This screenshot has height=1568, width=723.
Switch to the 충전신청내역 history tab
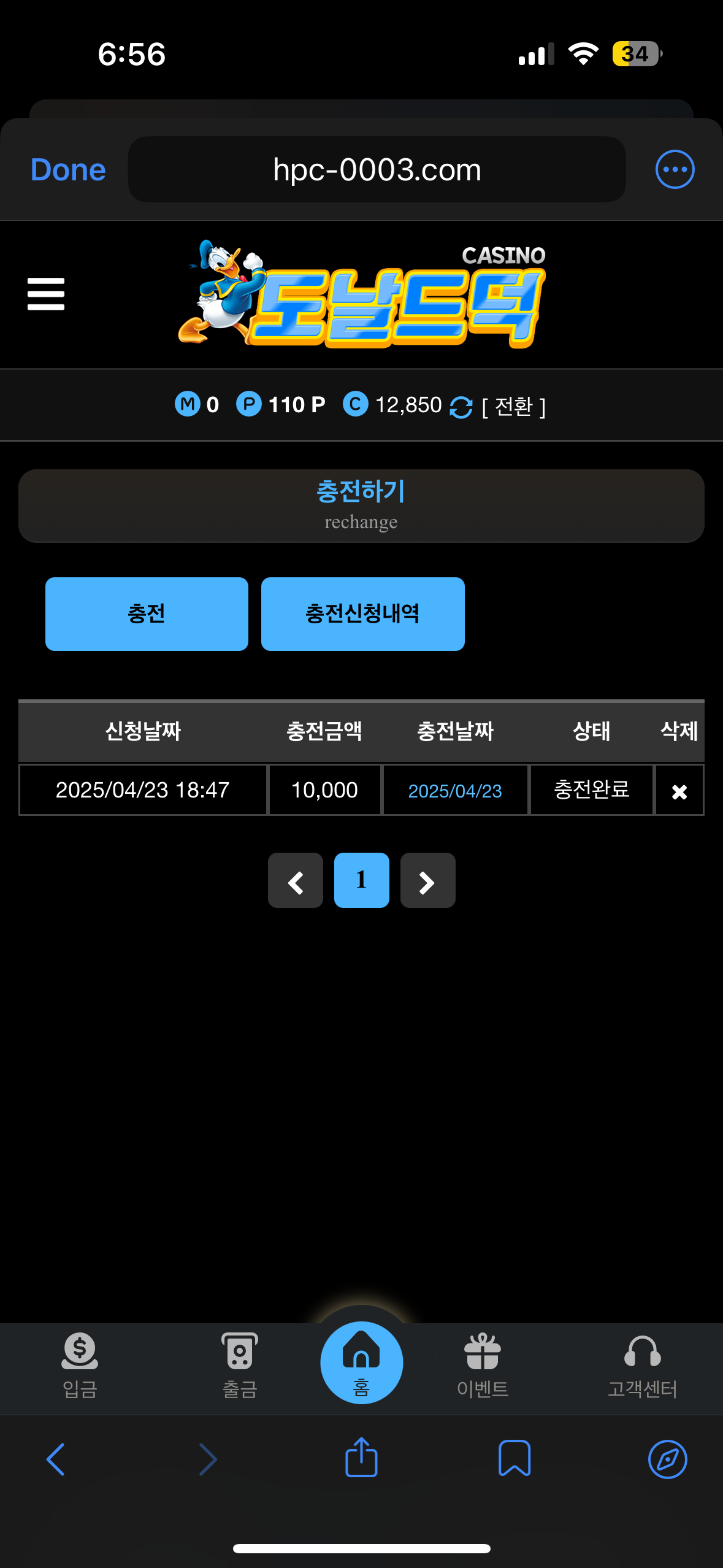[362, 613]
